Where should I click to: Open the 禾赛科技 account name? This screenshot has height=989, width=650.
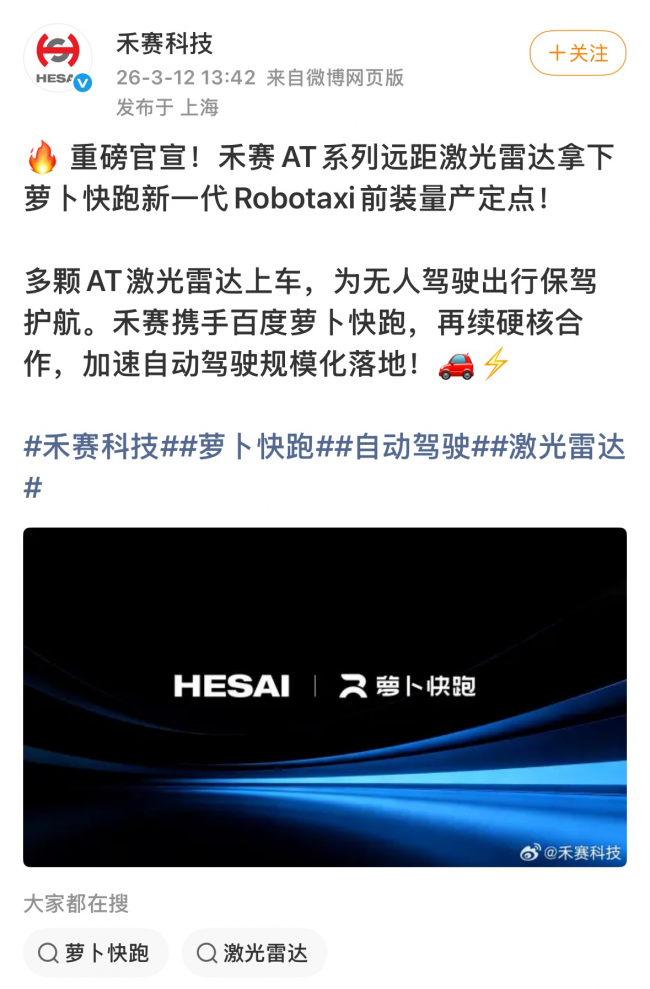pos(165,43)
